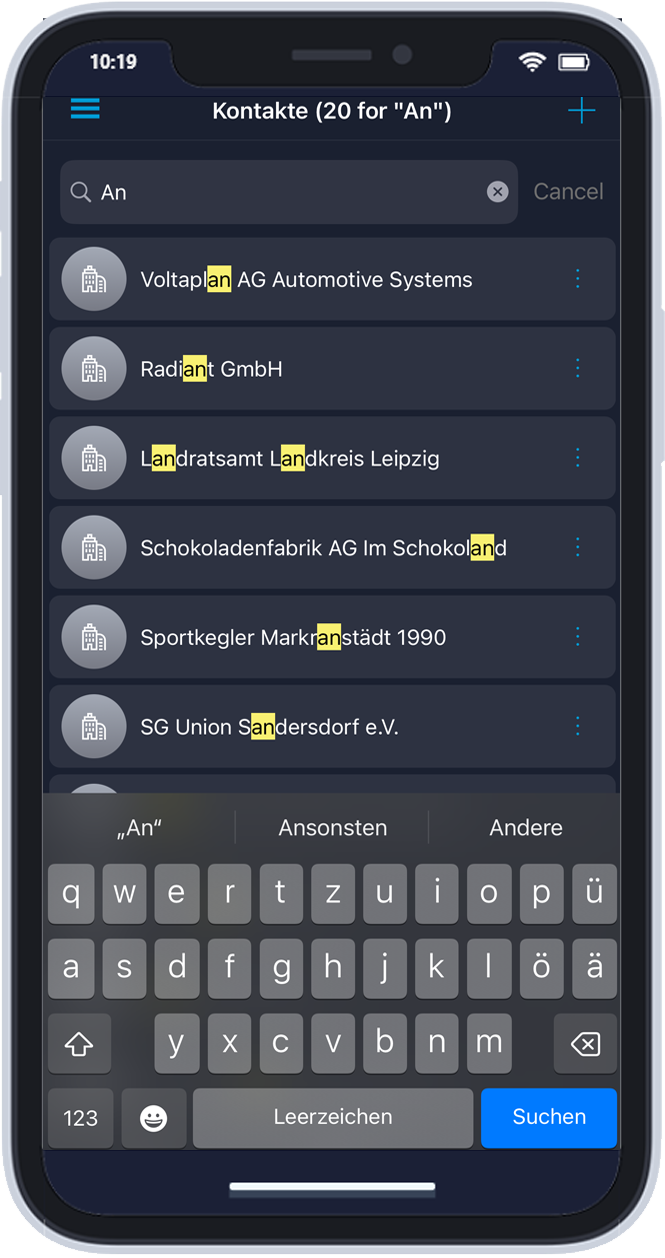Show more options for Schokoladenfabrik AG

[x=578, y=547]
